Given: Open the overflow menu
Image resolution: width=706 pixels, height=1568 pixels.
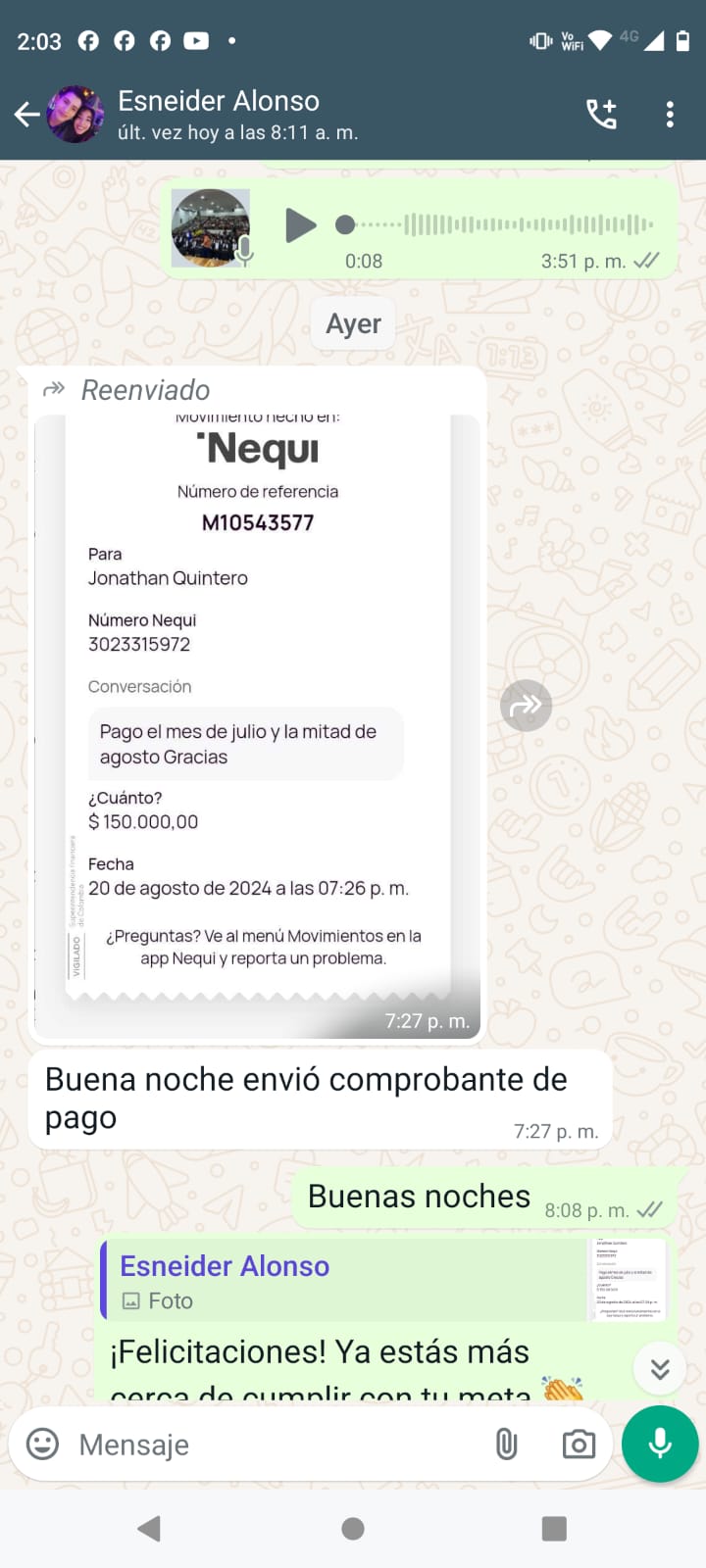Looking at the screenshot, I should (670, 115).
